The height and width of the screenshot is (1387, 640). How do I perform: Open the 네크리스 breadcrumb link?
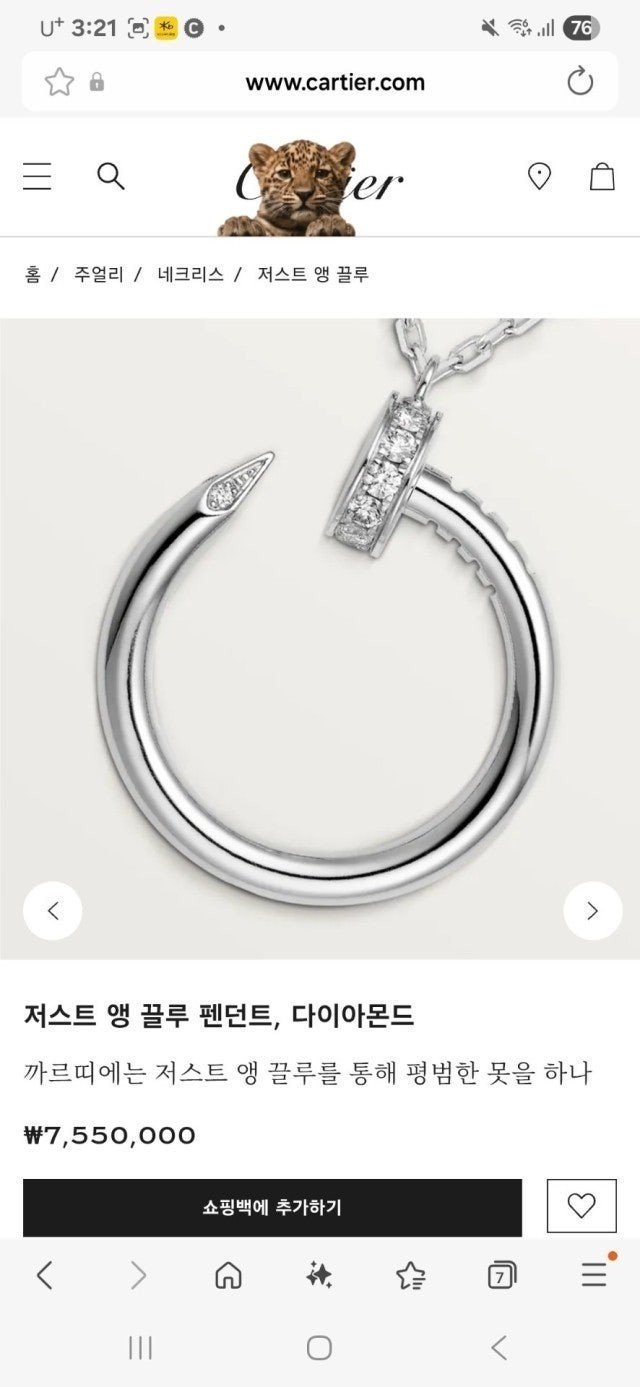coord(190,274)
